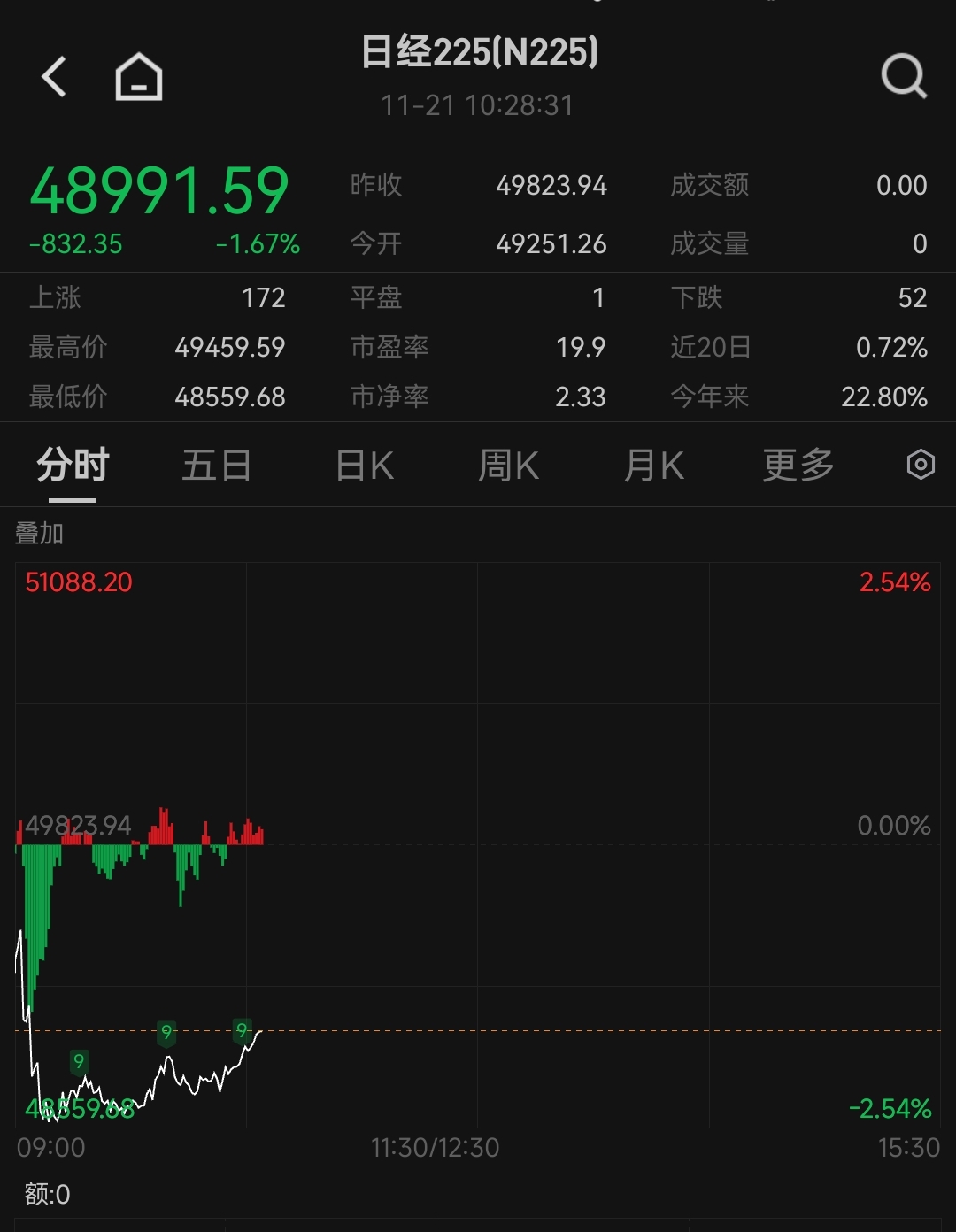Open the search magnifier
956x1232 pixels.
point(904,76)
